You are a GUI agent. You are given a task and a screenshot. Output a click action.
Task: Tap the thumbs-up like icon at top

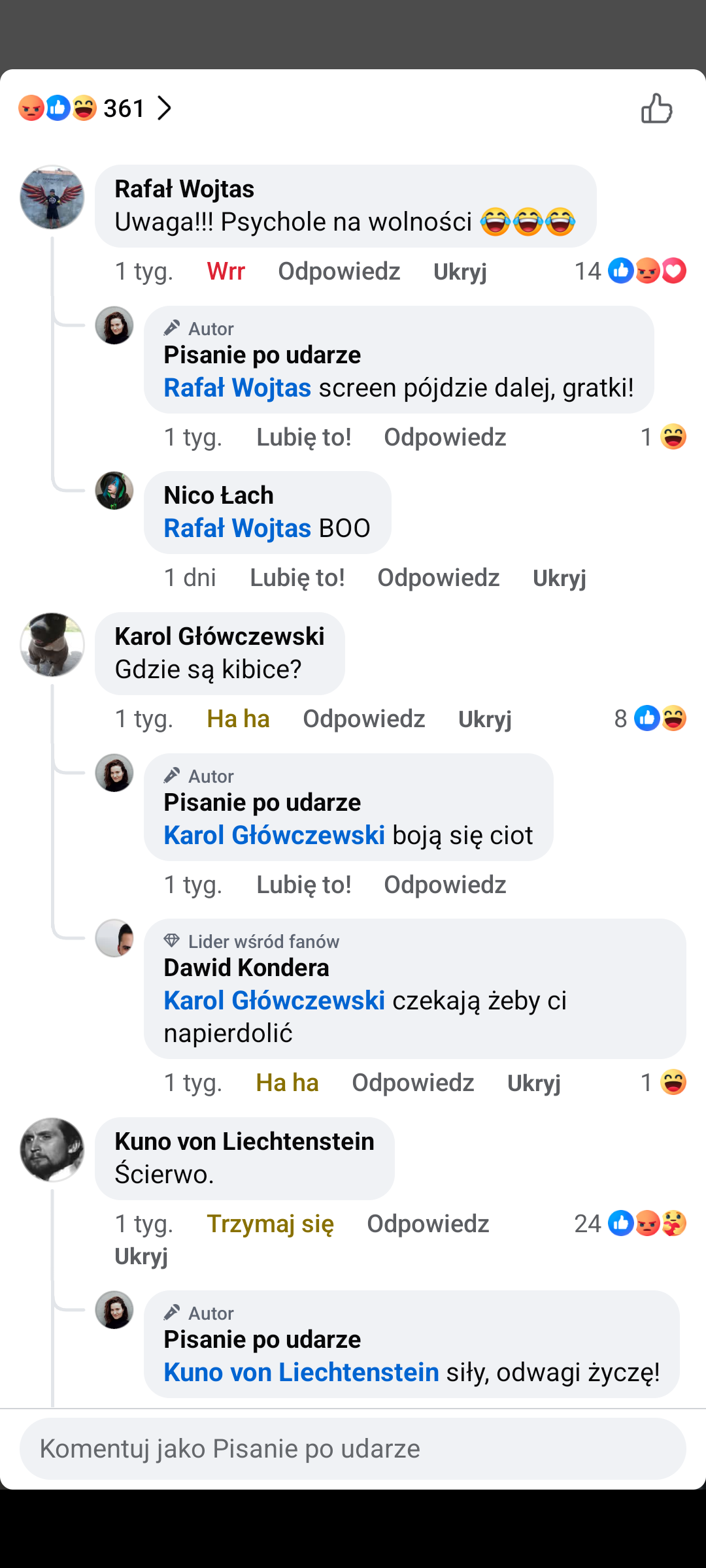(x=656, y=108)
